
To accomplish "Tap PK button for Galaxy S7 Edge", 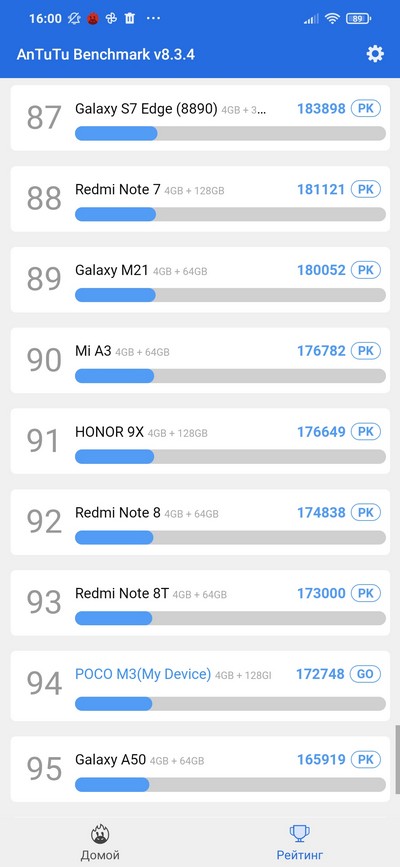I will [x=366, y=108].
